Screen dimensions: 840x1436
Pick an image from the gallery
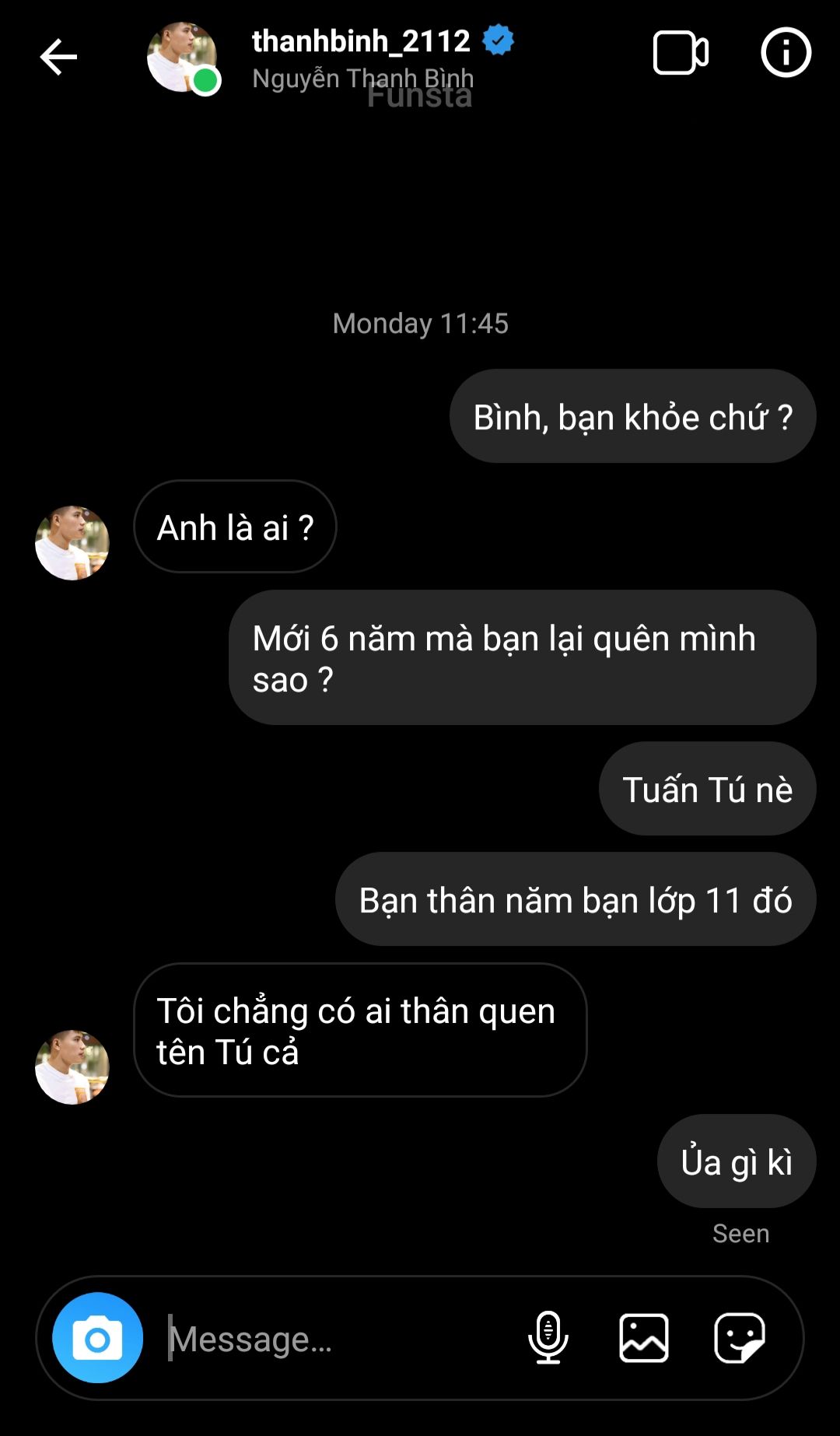pyautogui.click(x=644, y=1338)
